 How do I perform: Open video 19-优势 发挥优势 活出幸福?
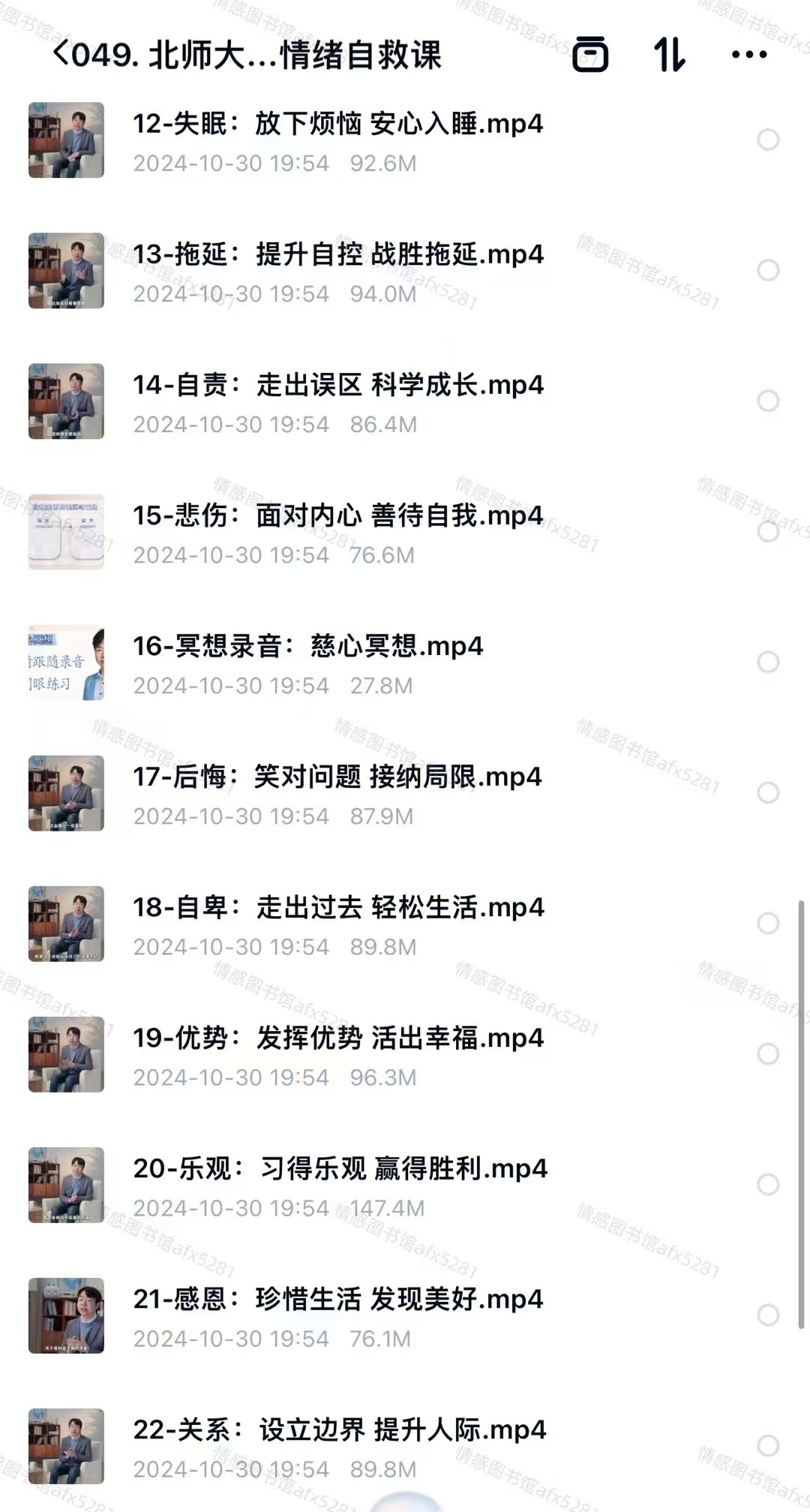[x=337, y=1038]
